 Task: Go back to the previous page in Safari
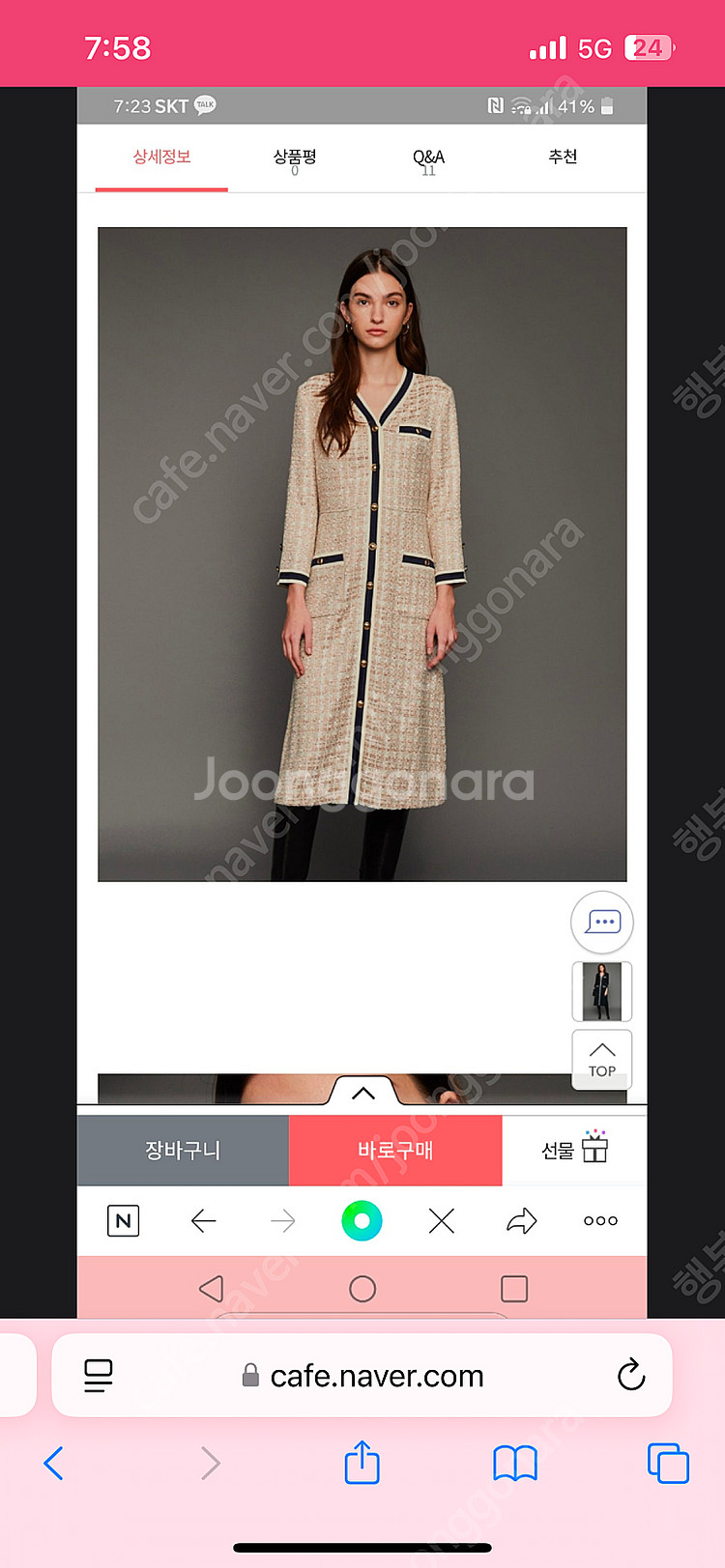54,1464
